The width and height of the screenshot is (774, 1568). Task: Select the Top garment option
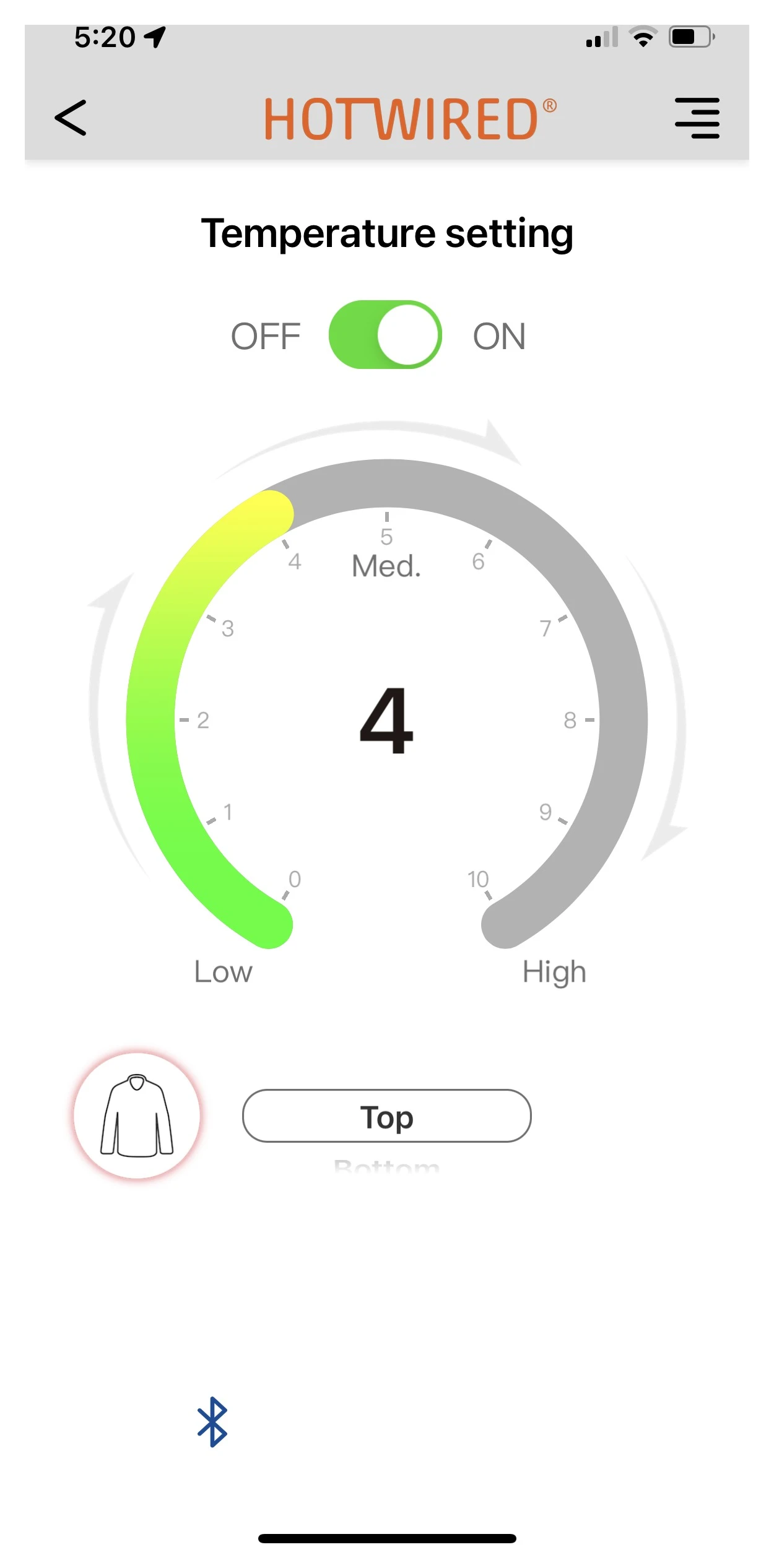coord(387,1116)
